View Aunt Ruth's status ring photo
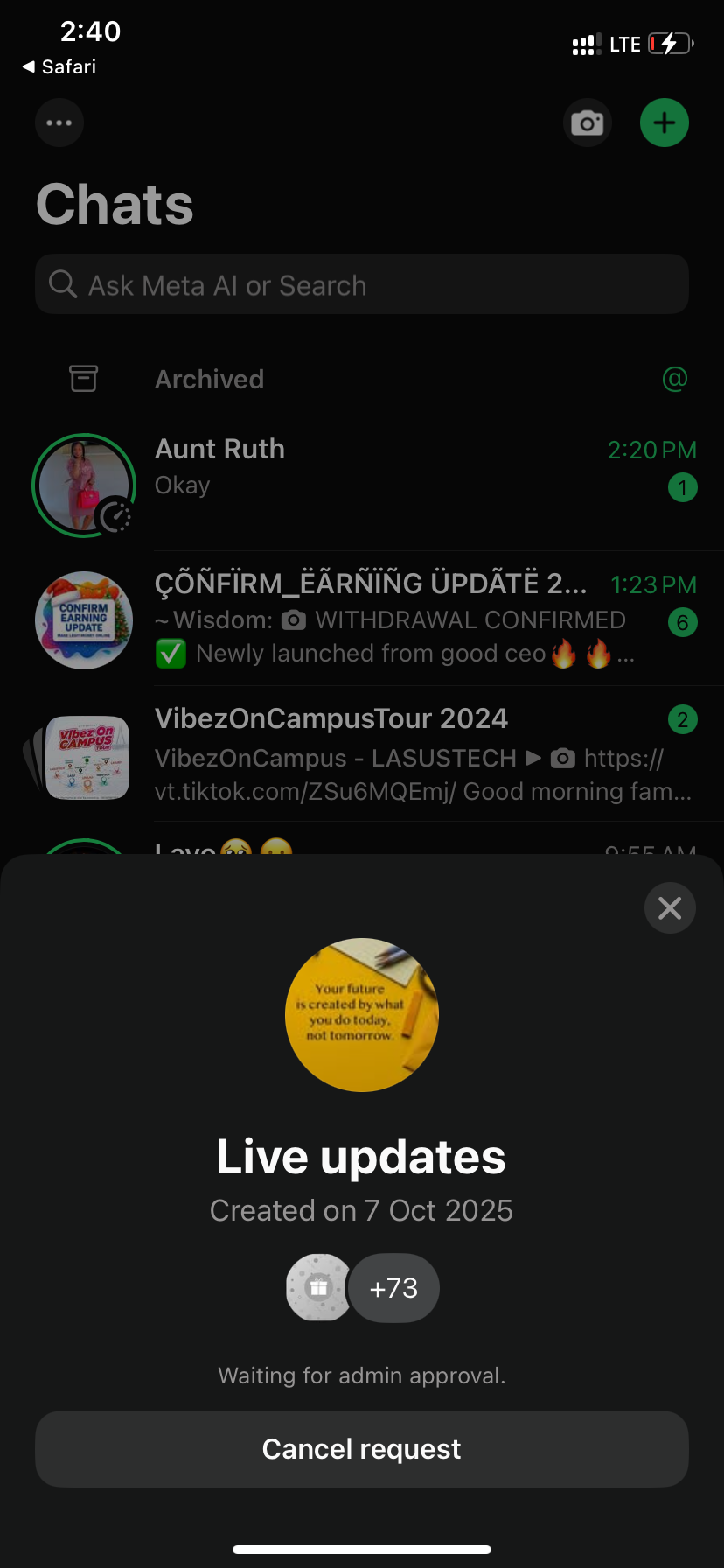724x1568 pixels. point(84,485)
